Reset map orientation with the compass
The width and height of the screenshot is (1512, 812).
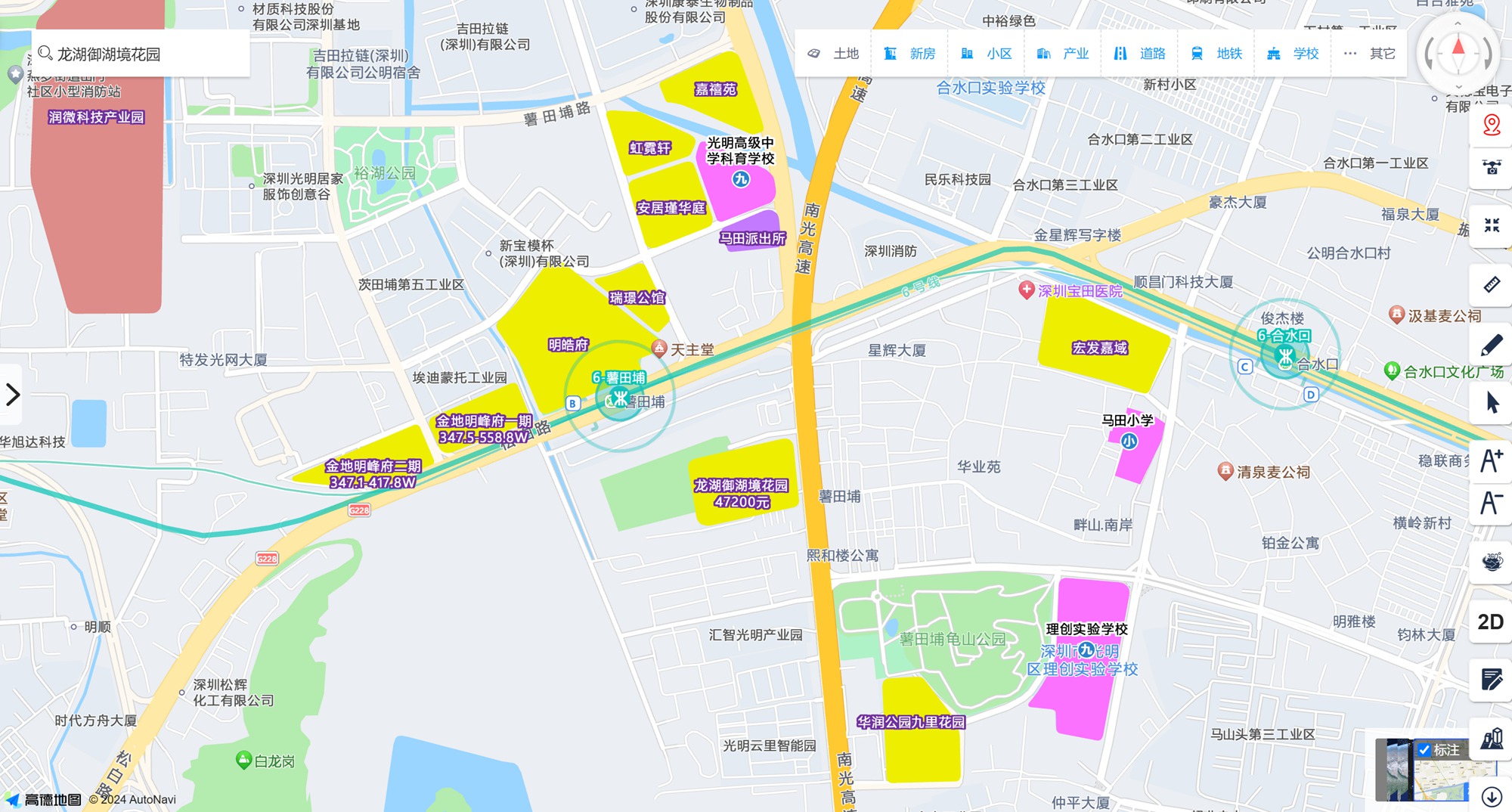(1458, 51)
